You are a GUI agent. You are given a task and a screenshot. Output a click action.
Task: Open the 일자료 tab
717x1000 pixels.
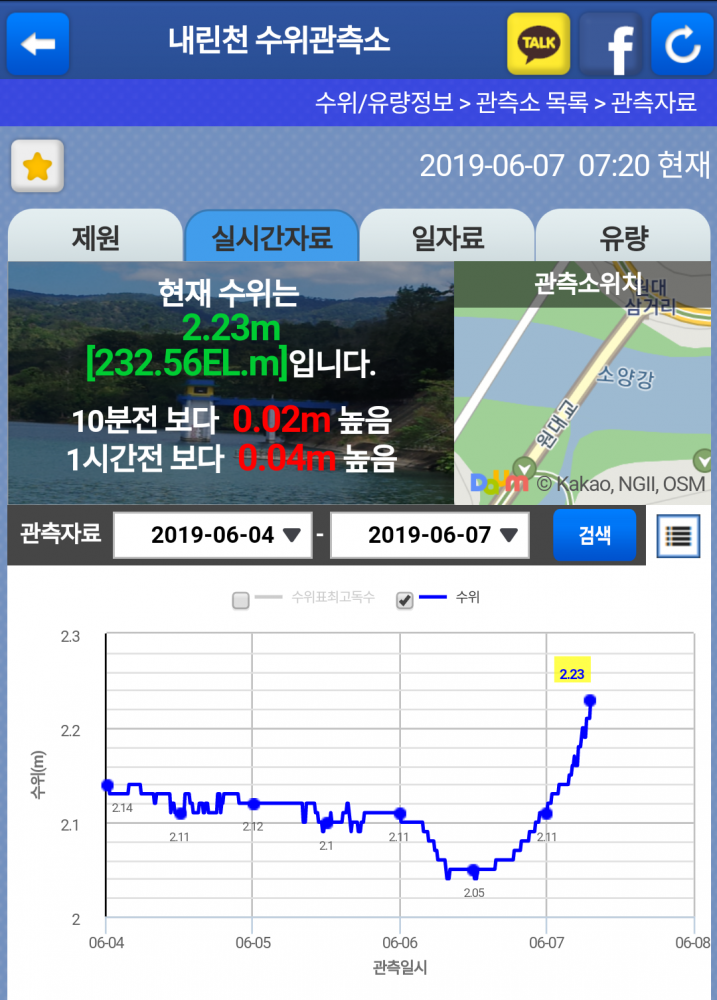[x=447, y=237]
